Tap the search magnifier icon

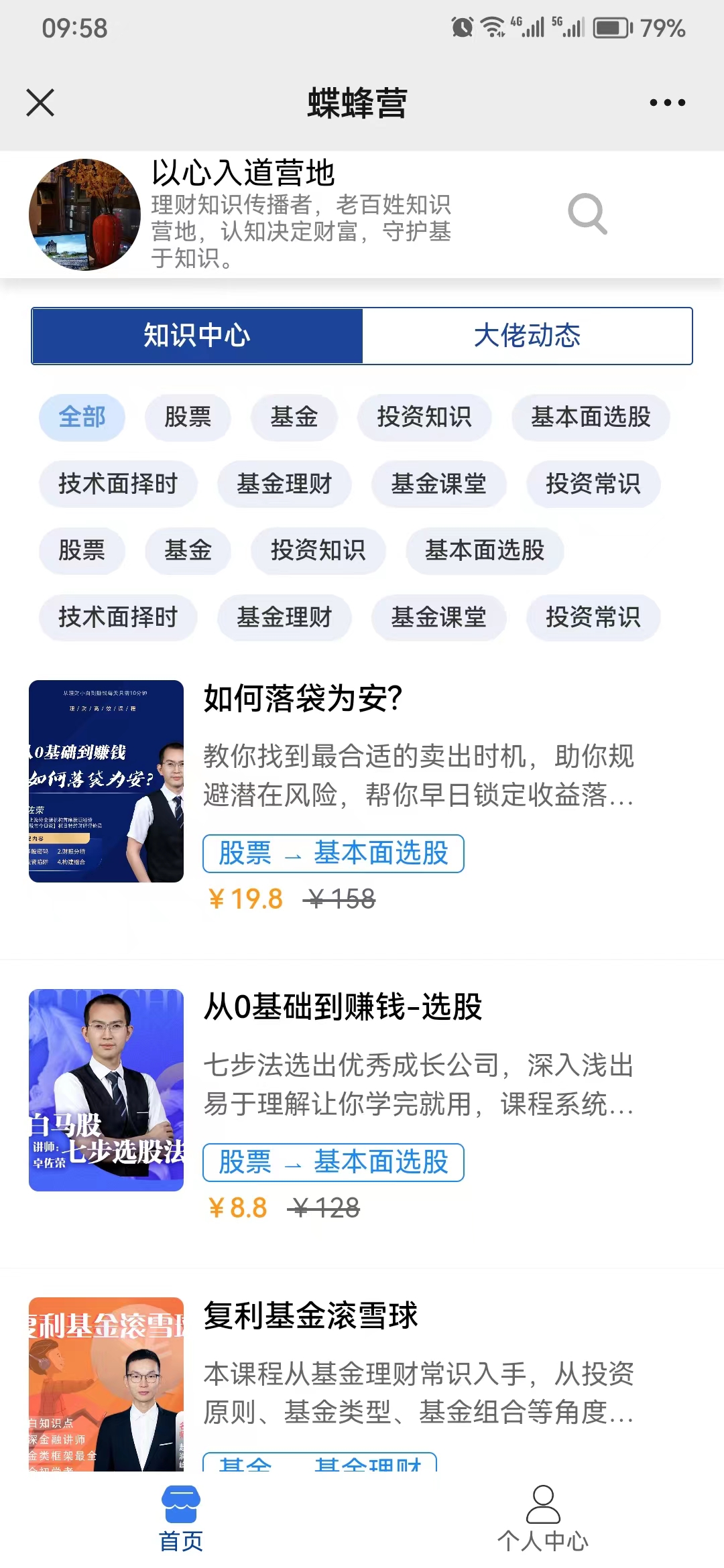pos(587,214)
